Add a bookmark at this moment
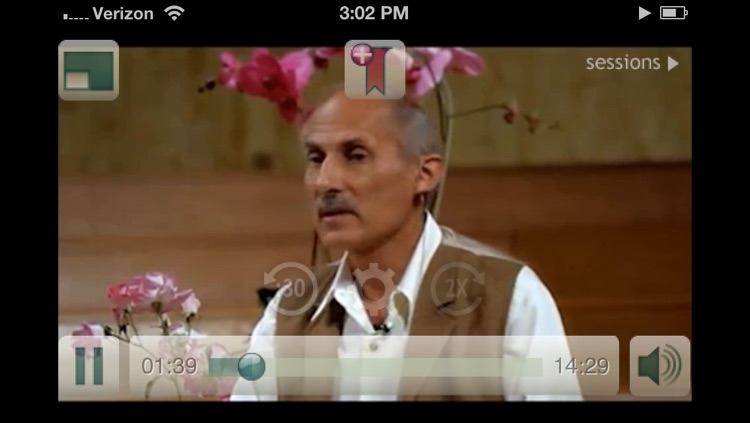Screen dimensions: 750x423 click(375, 69)
